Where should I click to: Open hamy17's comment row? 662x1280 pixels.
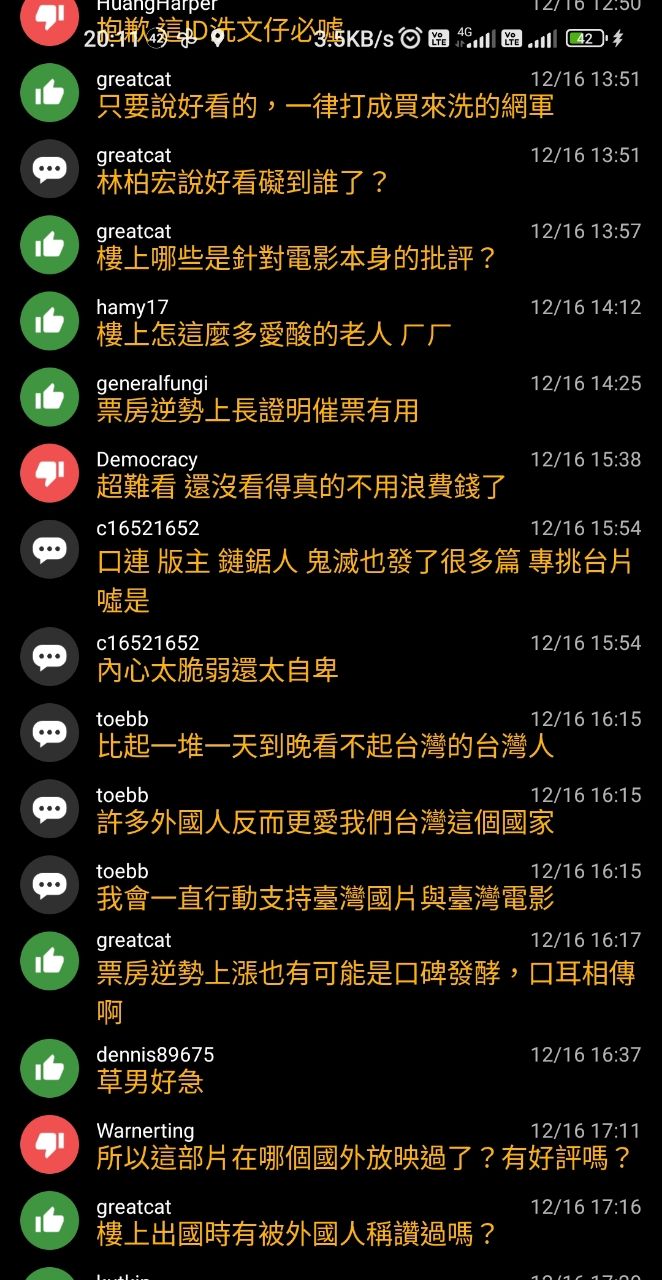pos(330,321)
